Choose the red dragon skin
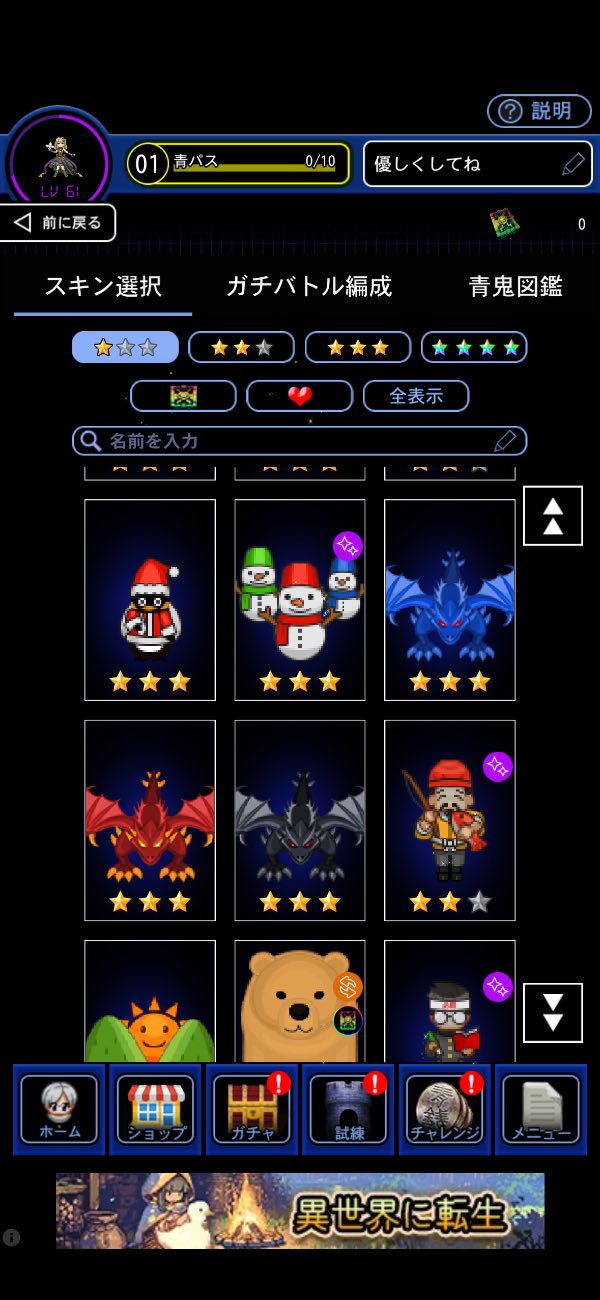Viewport: 600px width, 1300px height. (150, 819)
